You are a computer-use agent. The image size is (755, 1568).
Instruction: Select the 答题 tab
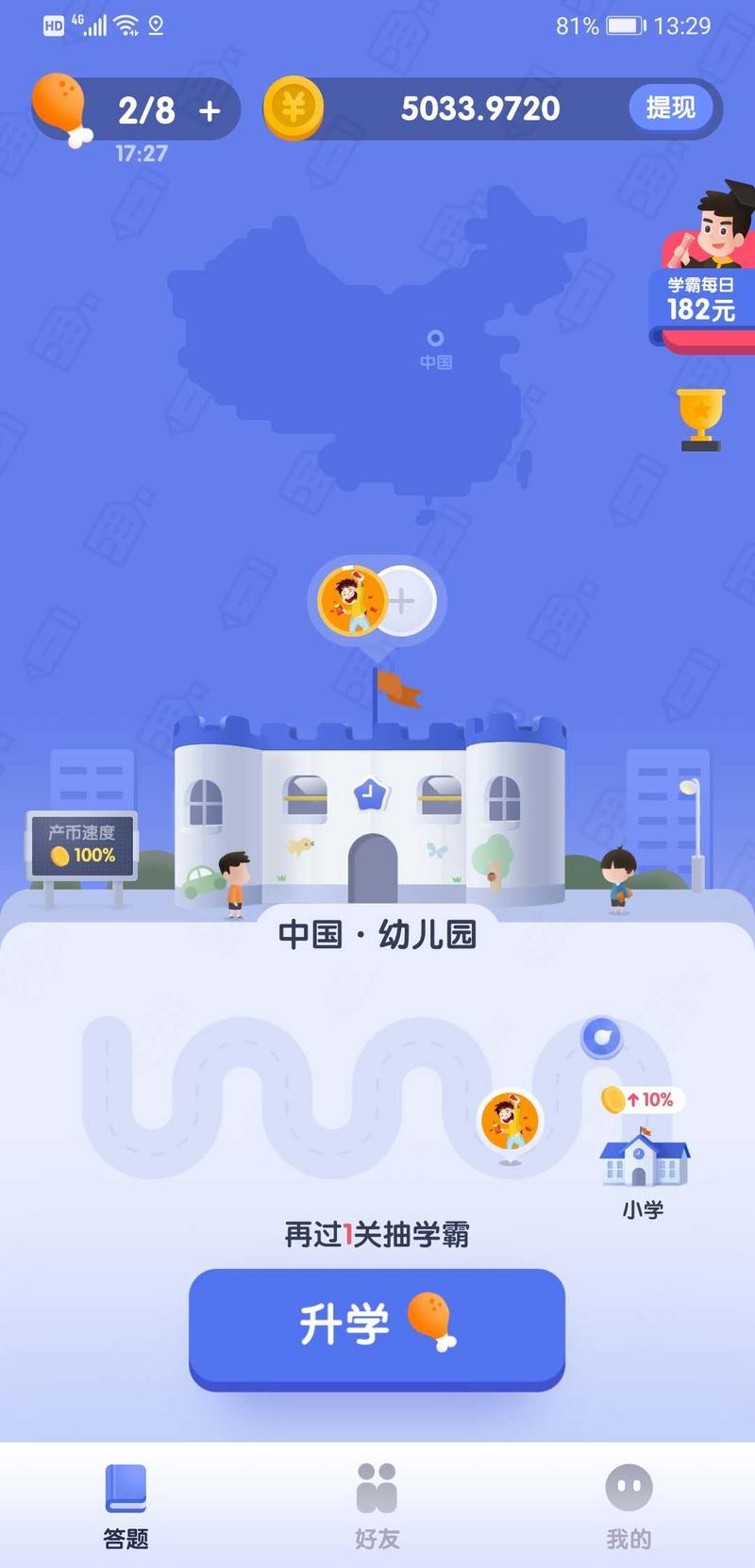point(126,1505)
